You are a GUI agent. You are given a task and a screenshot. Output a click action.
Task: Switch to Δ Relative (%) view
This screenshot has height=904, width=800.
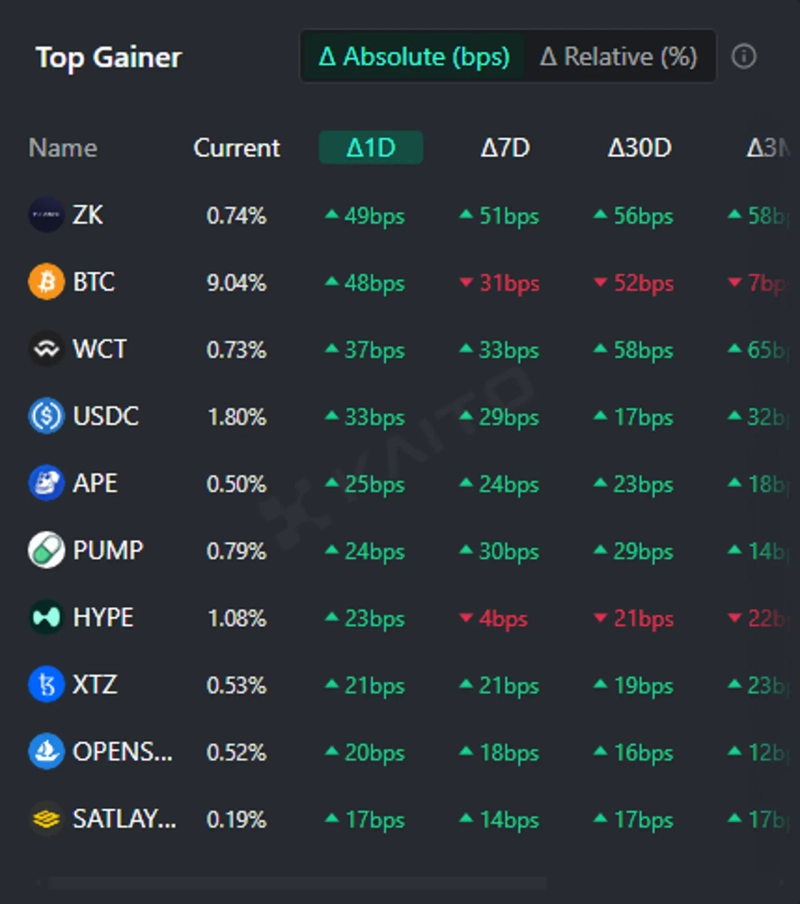(x=618, y=57)
